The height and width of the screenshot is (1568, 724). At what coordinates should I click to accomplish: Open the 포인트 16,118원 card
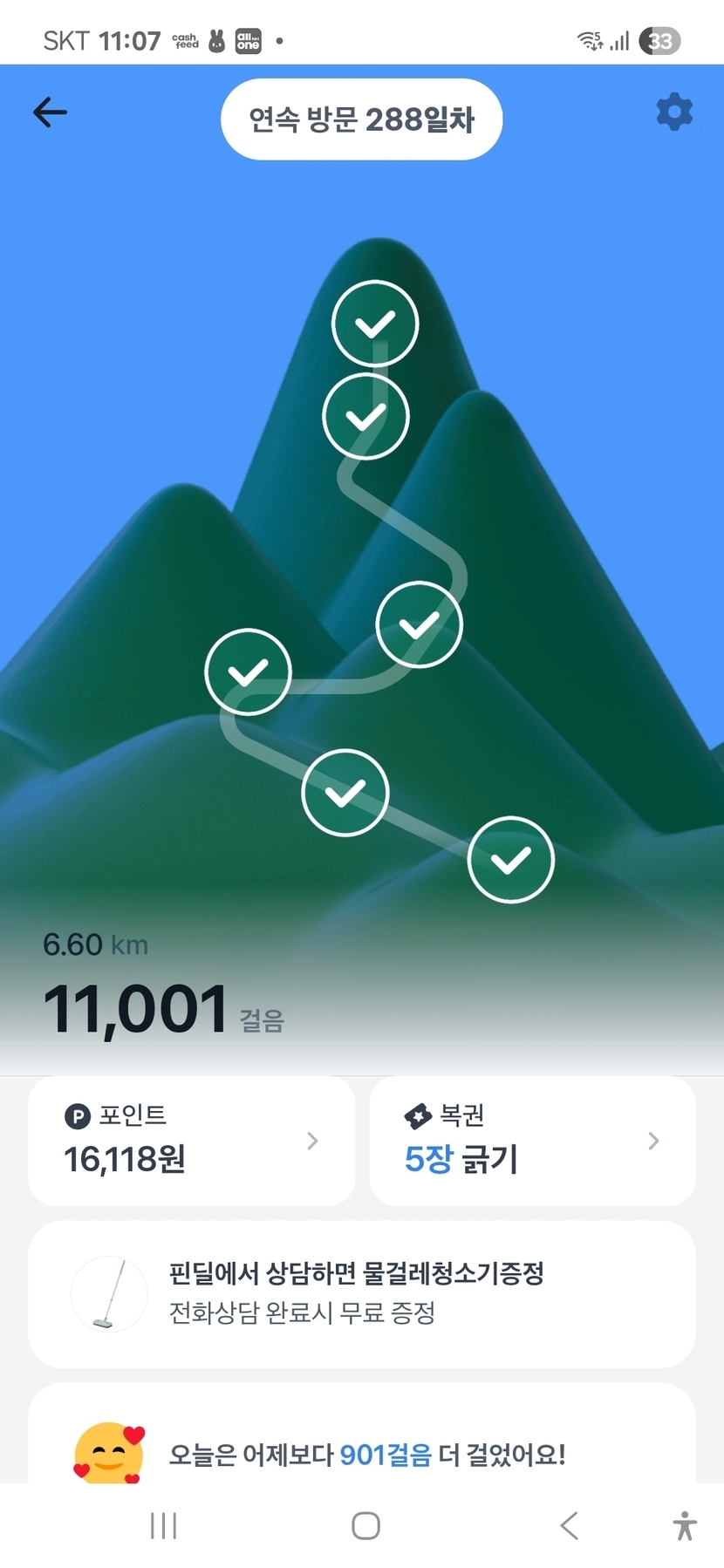(192, 1141)
